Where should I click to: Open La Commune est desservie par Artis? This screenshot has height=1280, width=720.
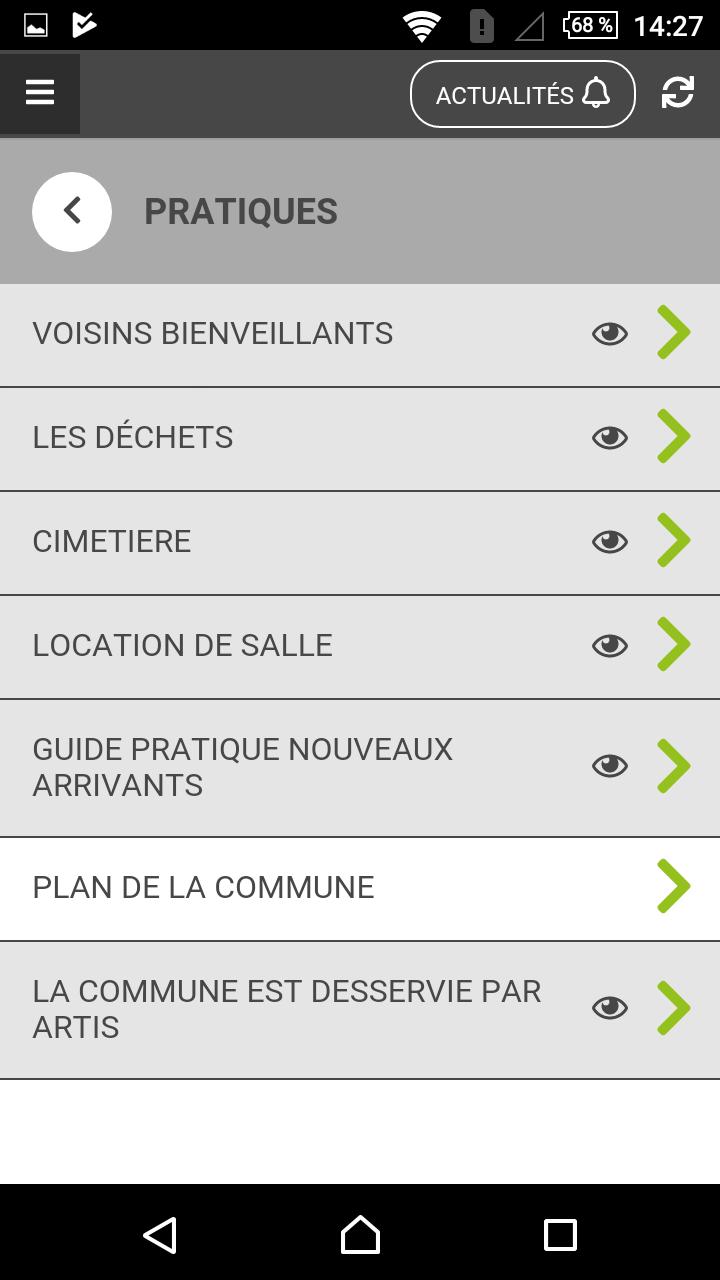(x=300, y=1009)
